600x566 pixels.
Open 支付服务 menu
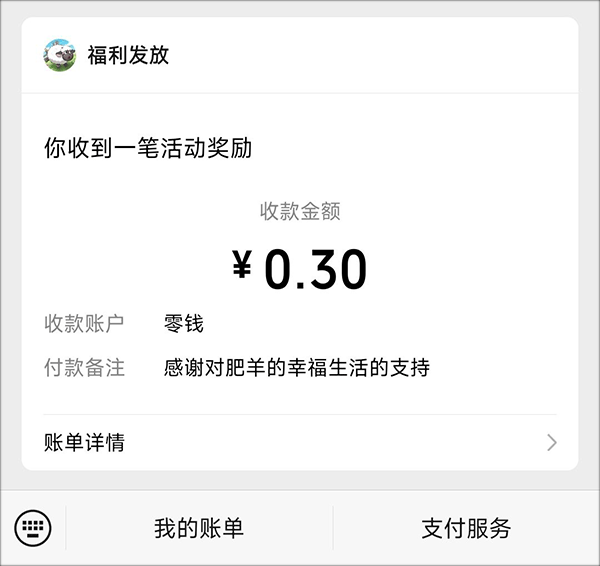[466, 528]
